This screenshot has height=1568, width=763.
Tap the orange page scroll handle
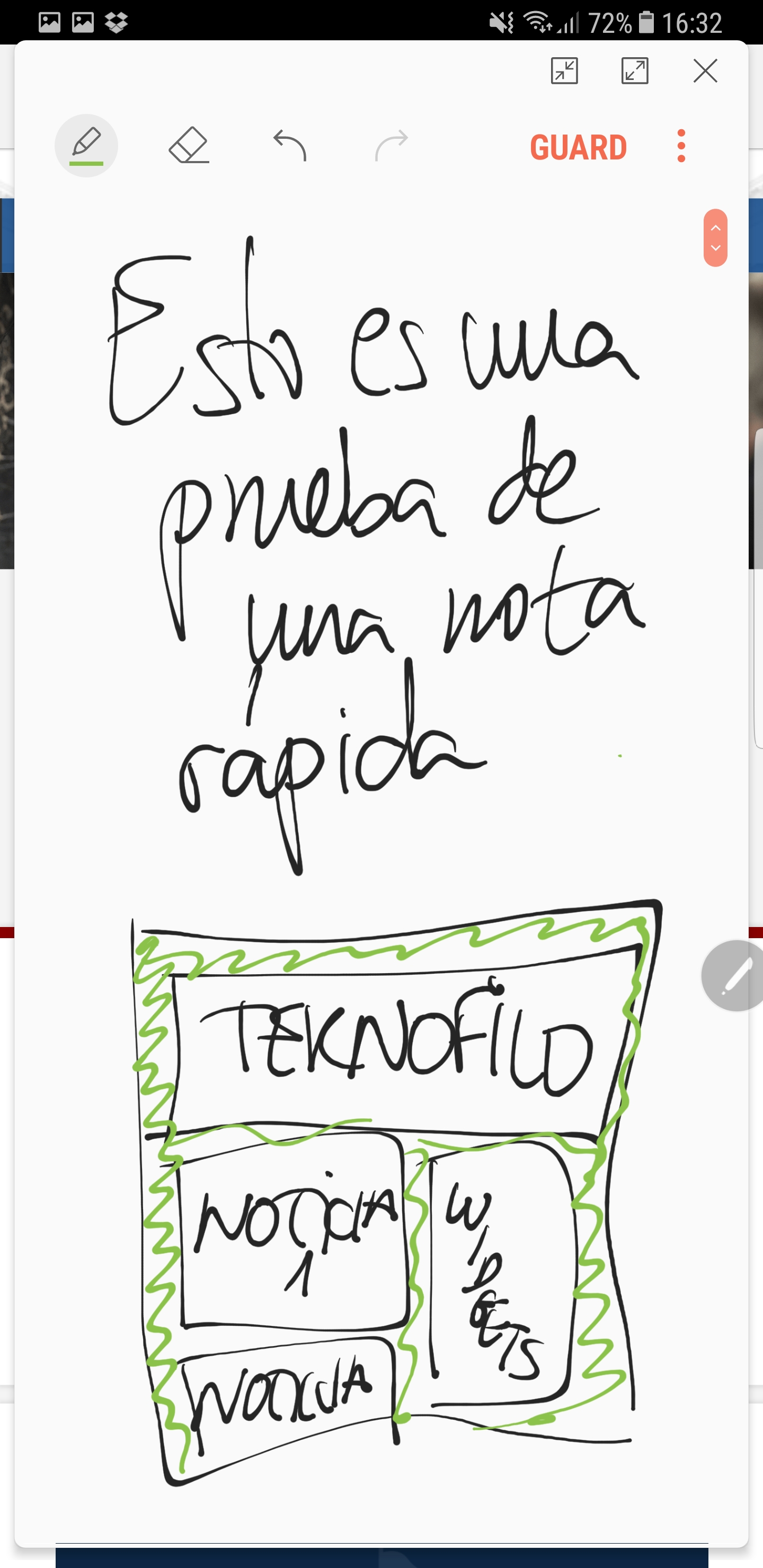click(715, 238)
